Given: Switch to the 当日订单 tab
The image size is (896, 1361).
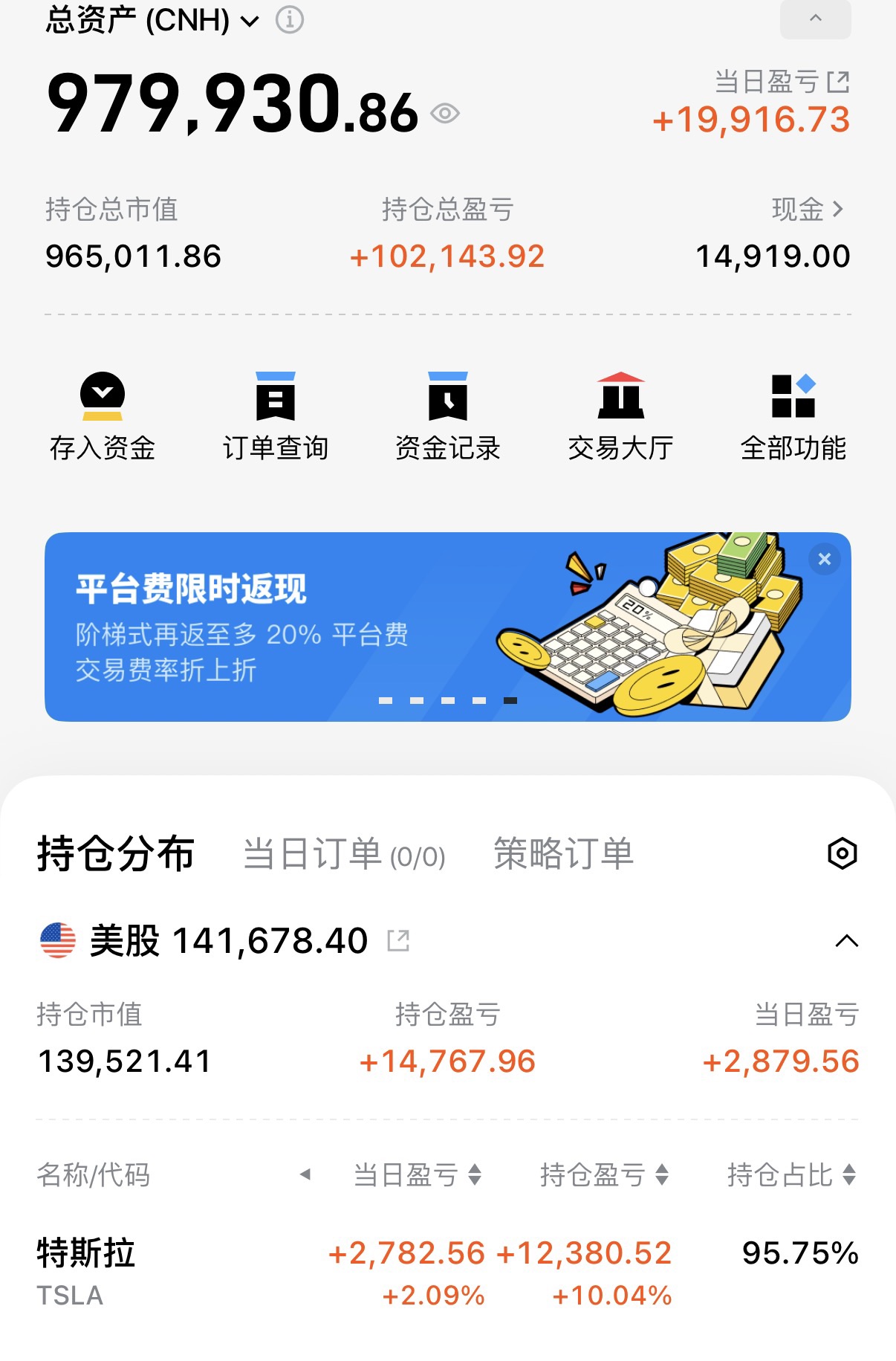Looking at the screenshot, I should (x=344, y=853).
